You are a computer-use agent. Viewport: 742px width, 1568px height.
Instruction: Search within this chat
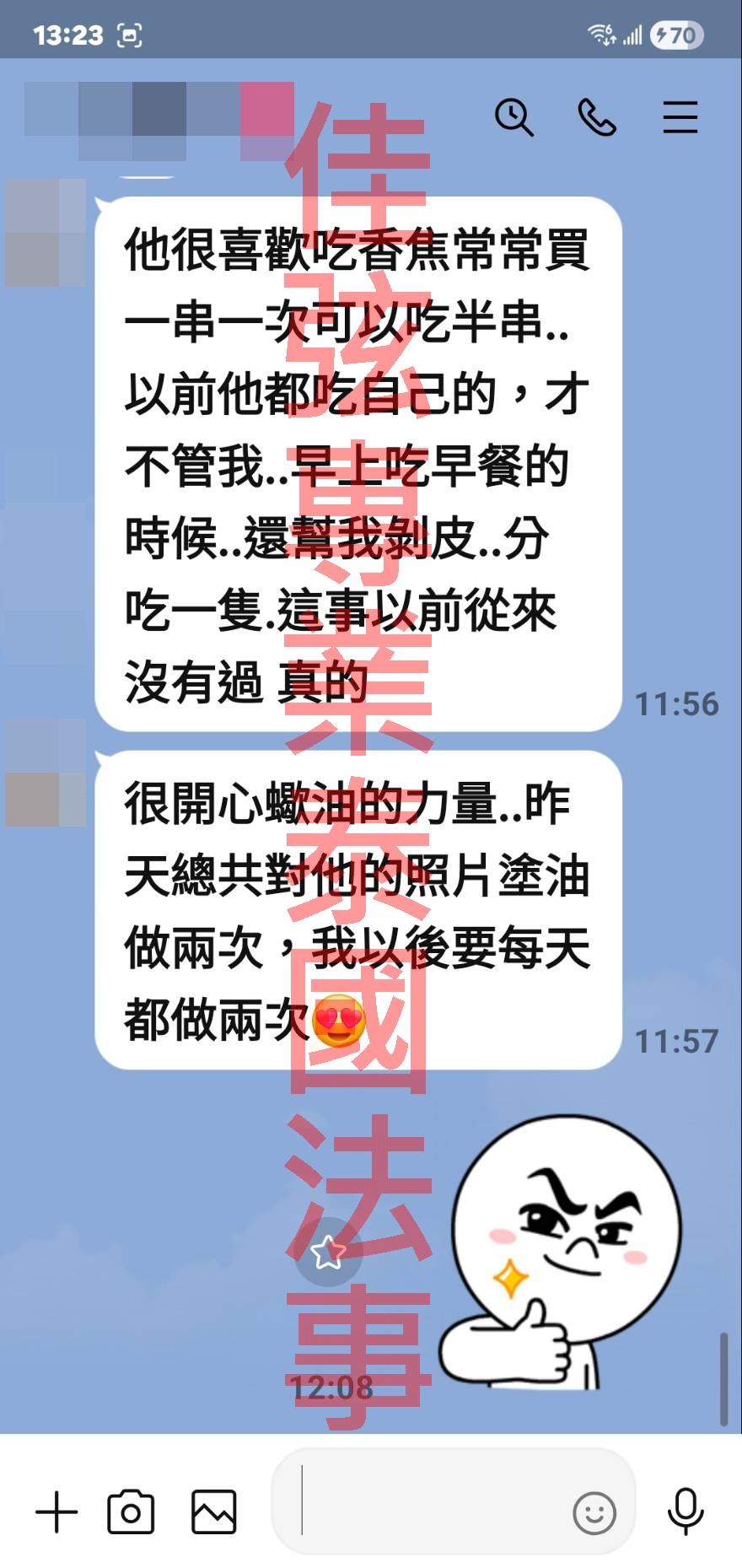(513, 117)
